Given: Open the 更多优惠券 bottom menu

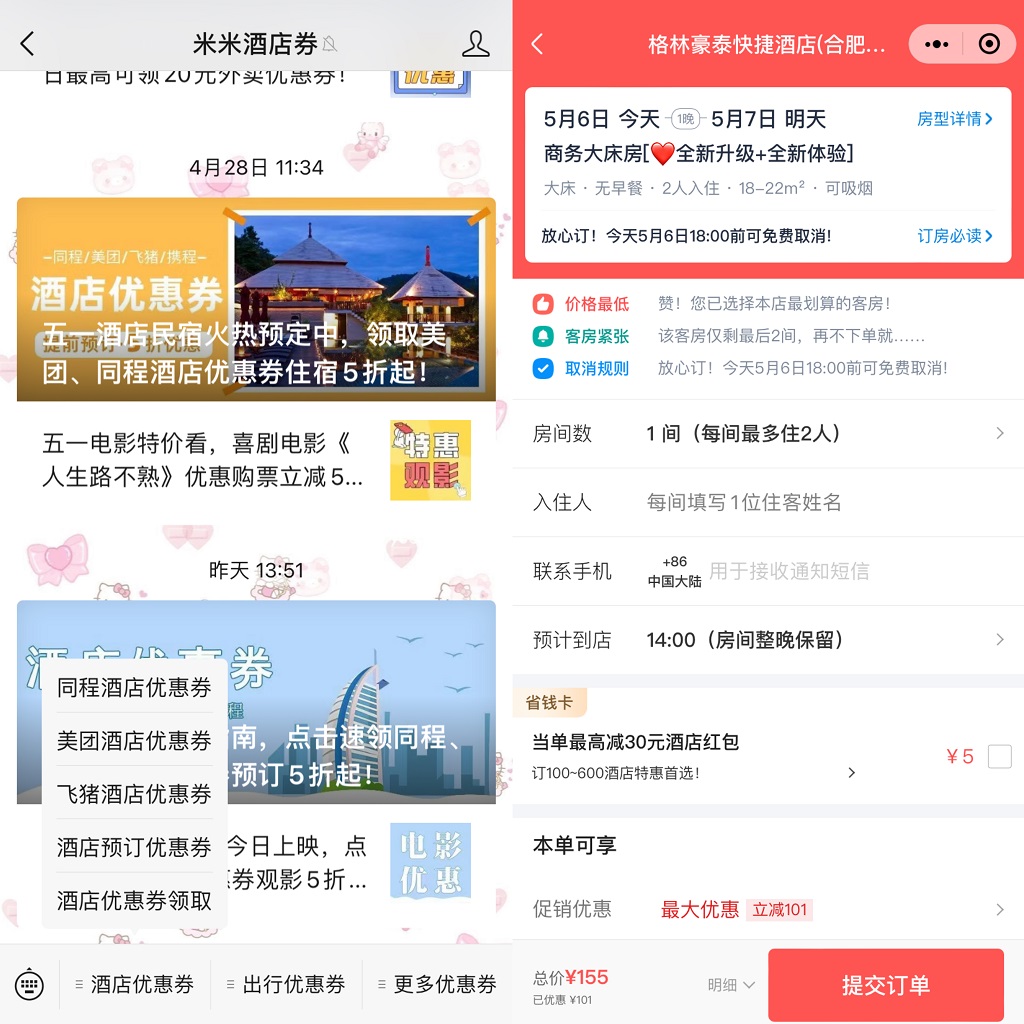Looking at the screenshot, I should 438,984.
